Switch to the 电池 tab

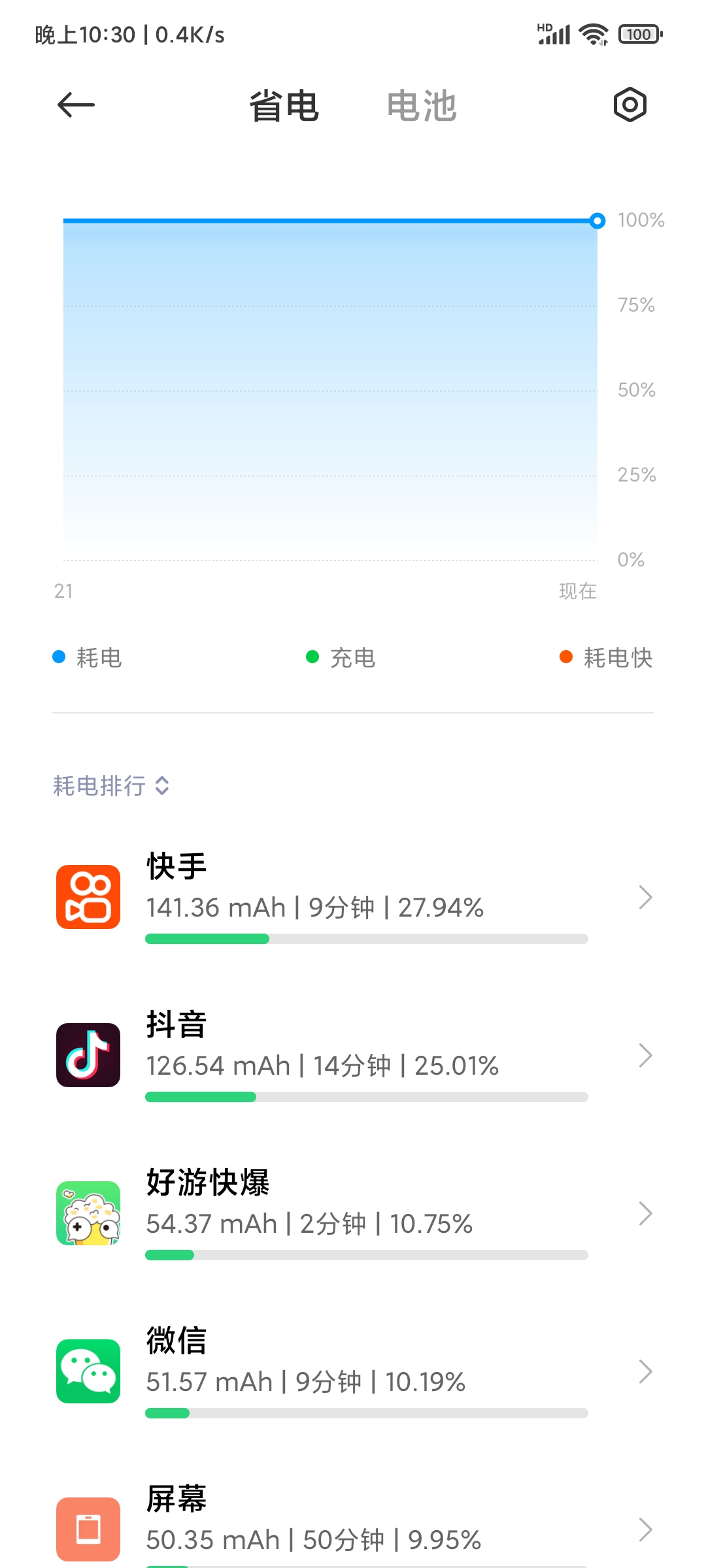[x=421, y=106]
